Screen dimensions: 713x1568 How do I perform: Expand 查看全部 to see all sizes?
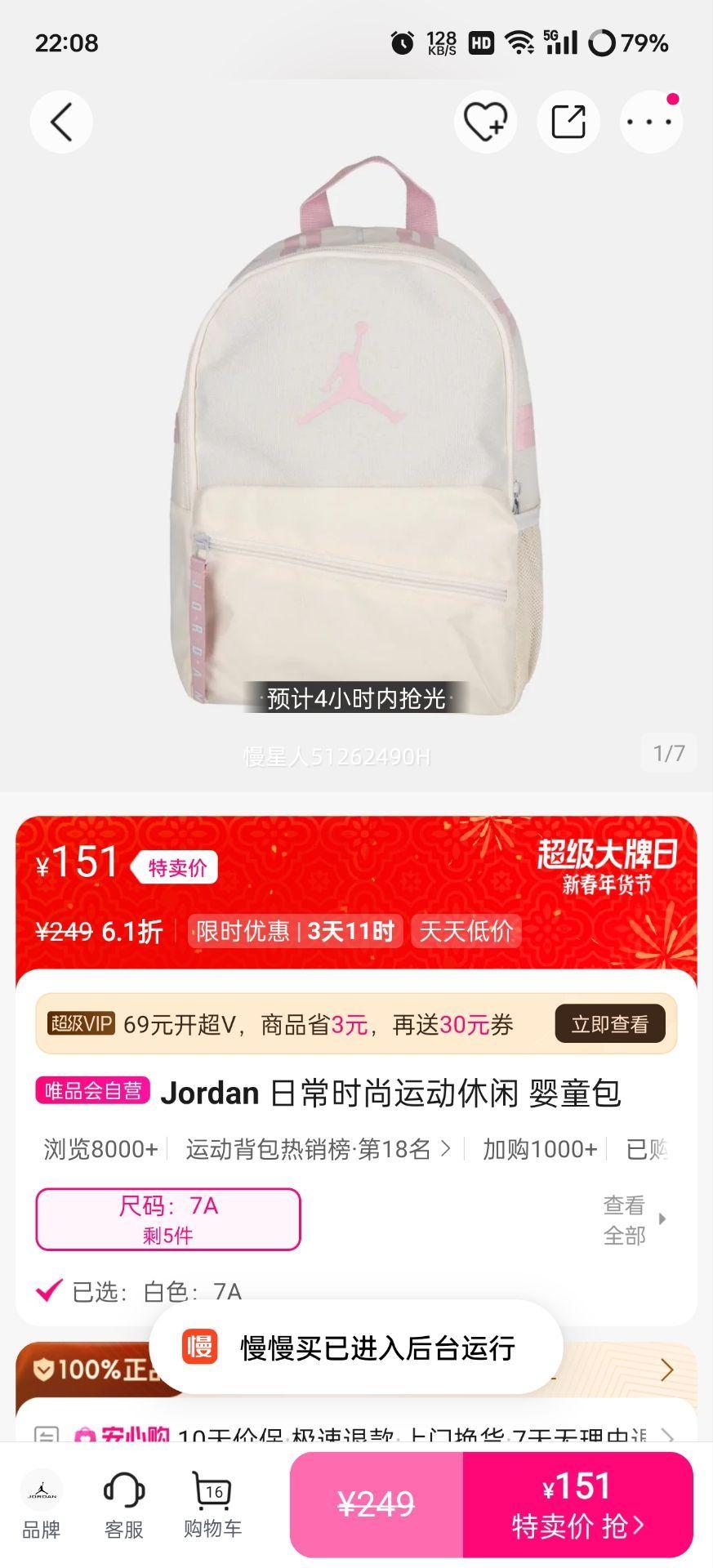625,1219
